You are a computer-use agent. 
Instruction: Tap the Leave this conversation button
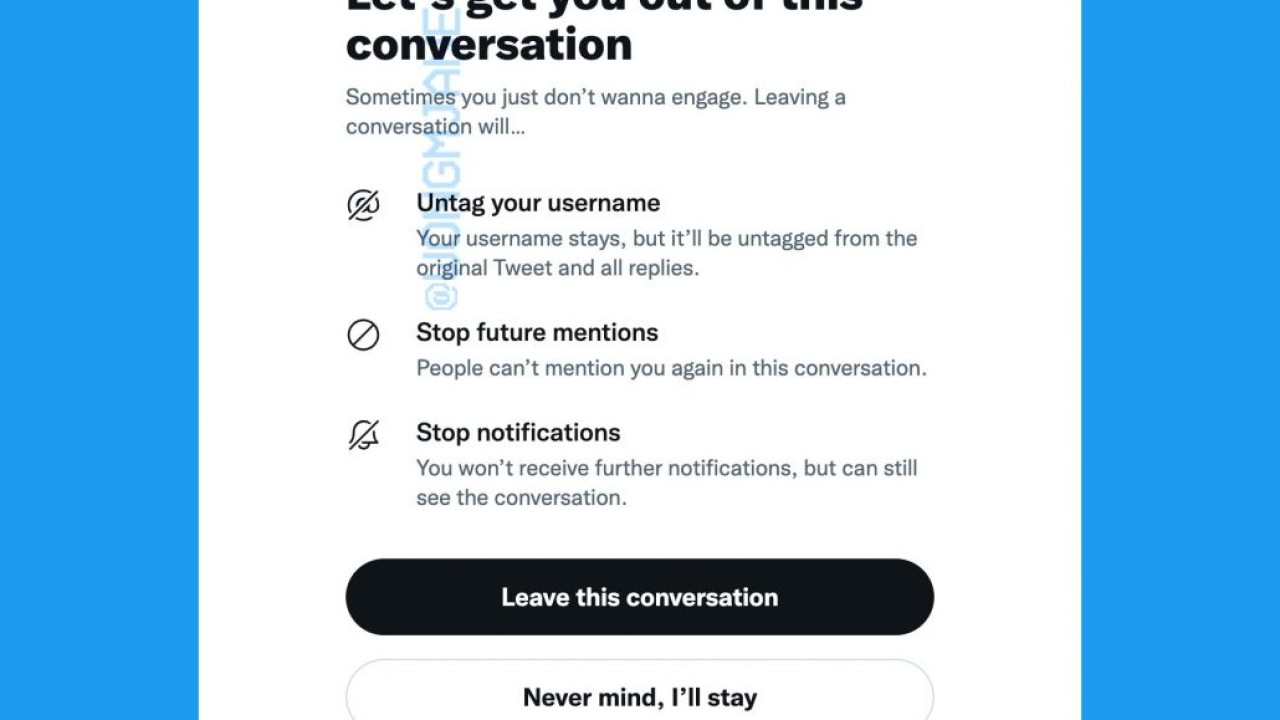[x=639, y=597]
